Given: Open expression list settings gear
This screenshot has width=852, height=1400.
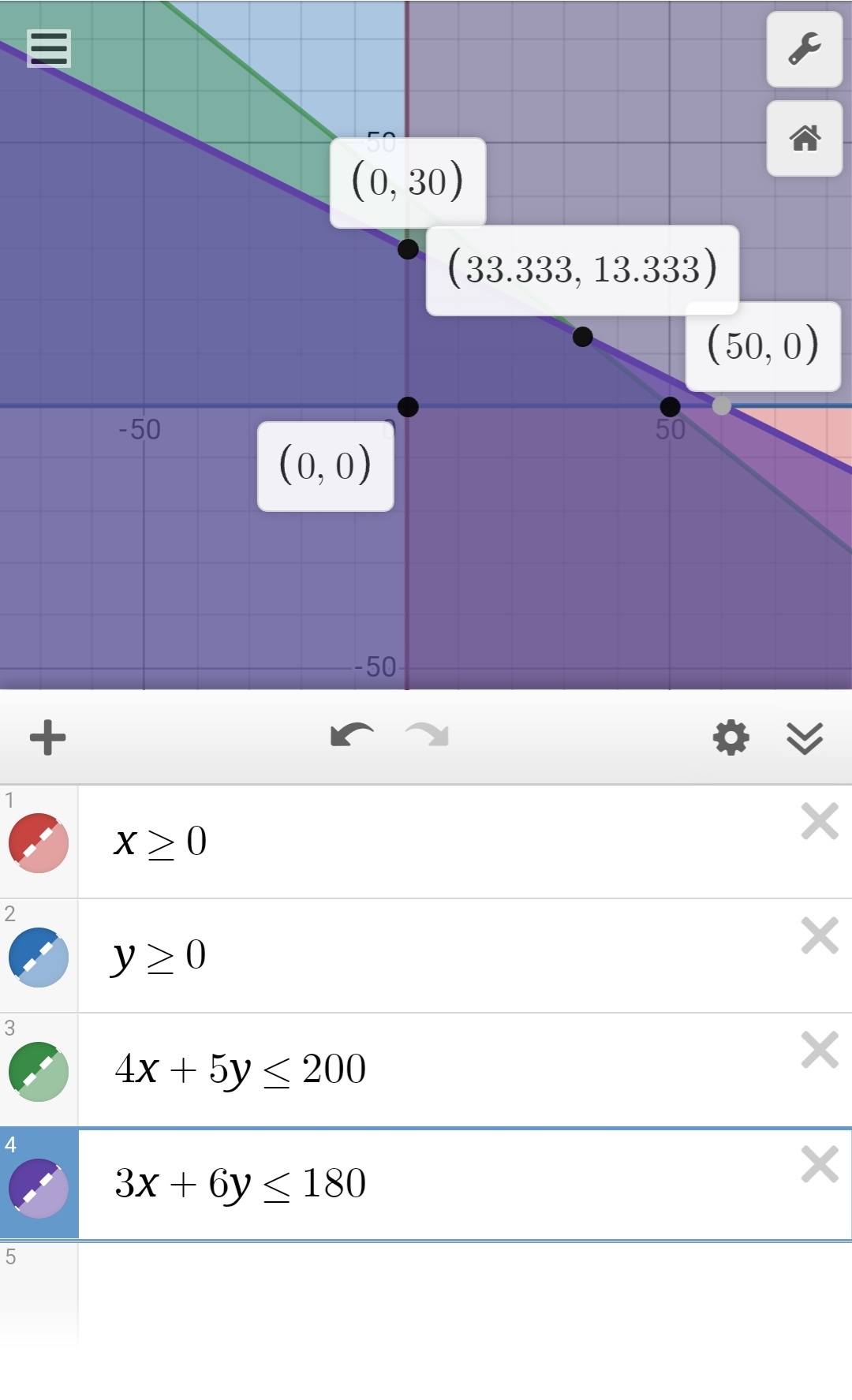Looking at the screenshot, I should [731, 737].
